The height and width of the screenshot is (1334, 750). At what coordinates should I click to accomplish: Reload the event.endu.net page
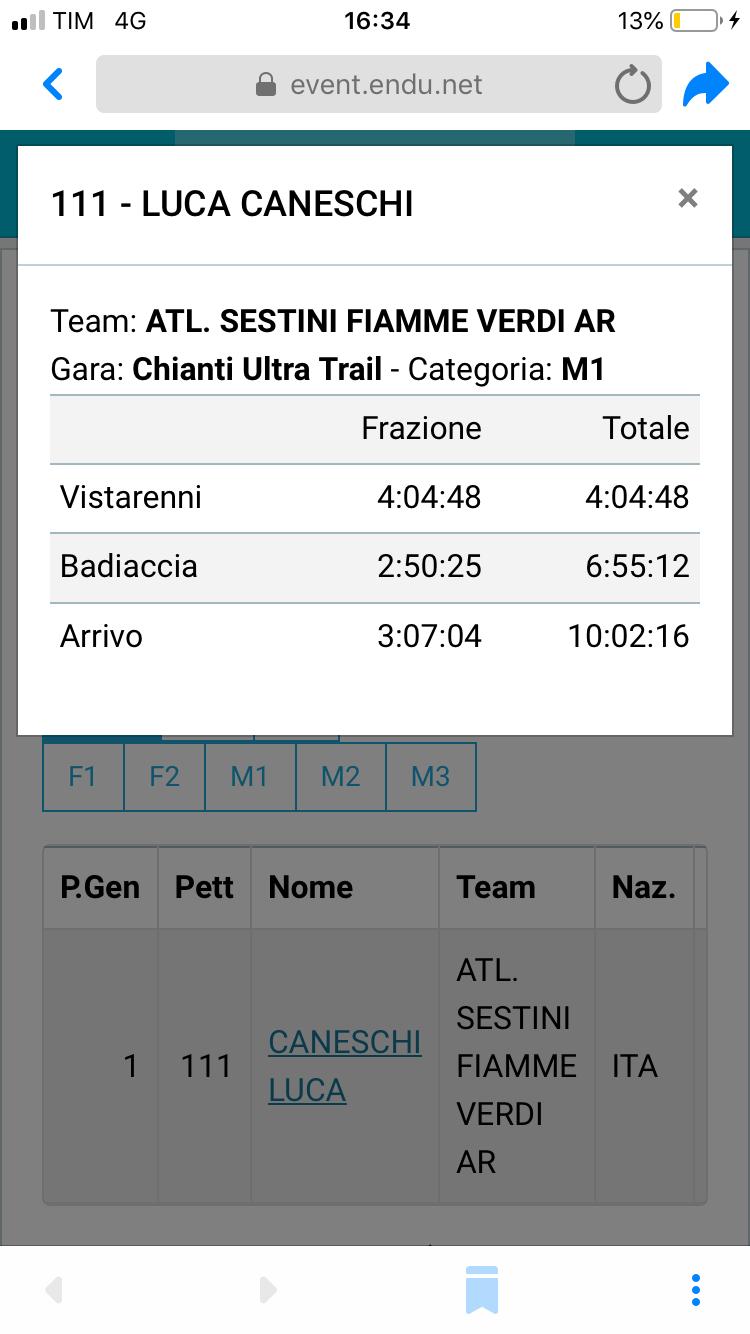[632, 85]
